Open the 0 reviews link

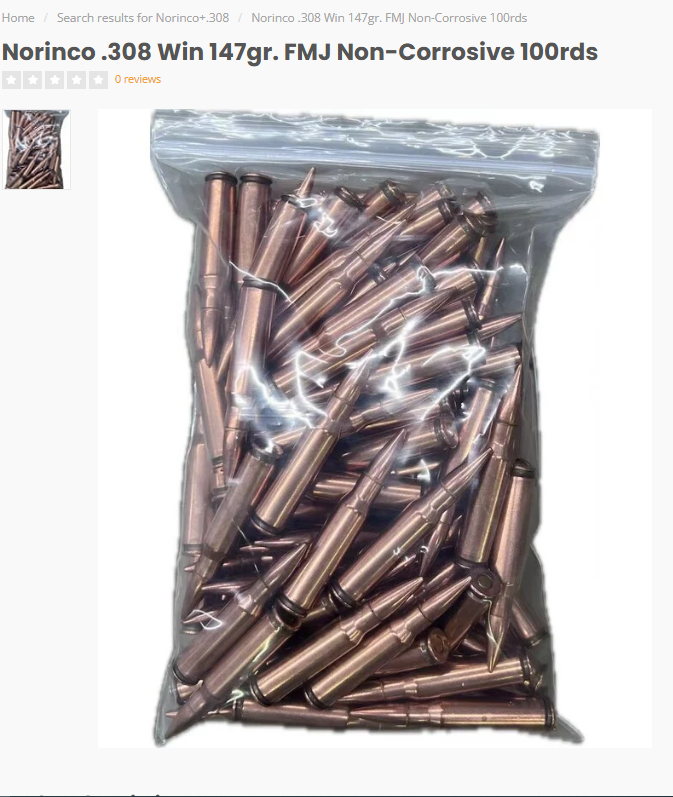137,79
